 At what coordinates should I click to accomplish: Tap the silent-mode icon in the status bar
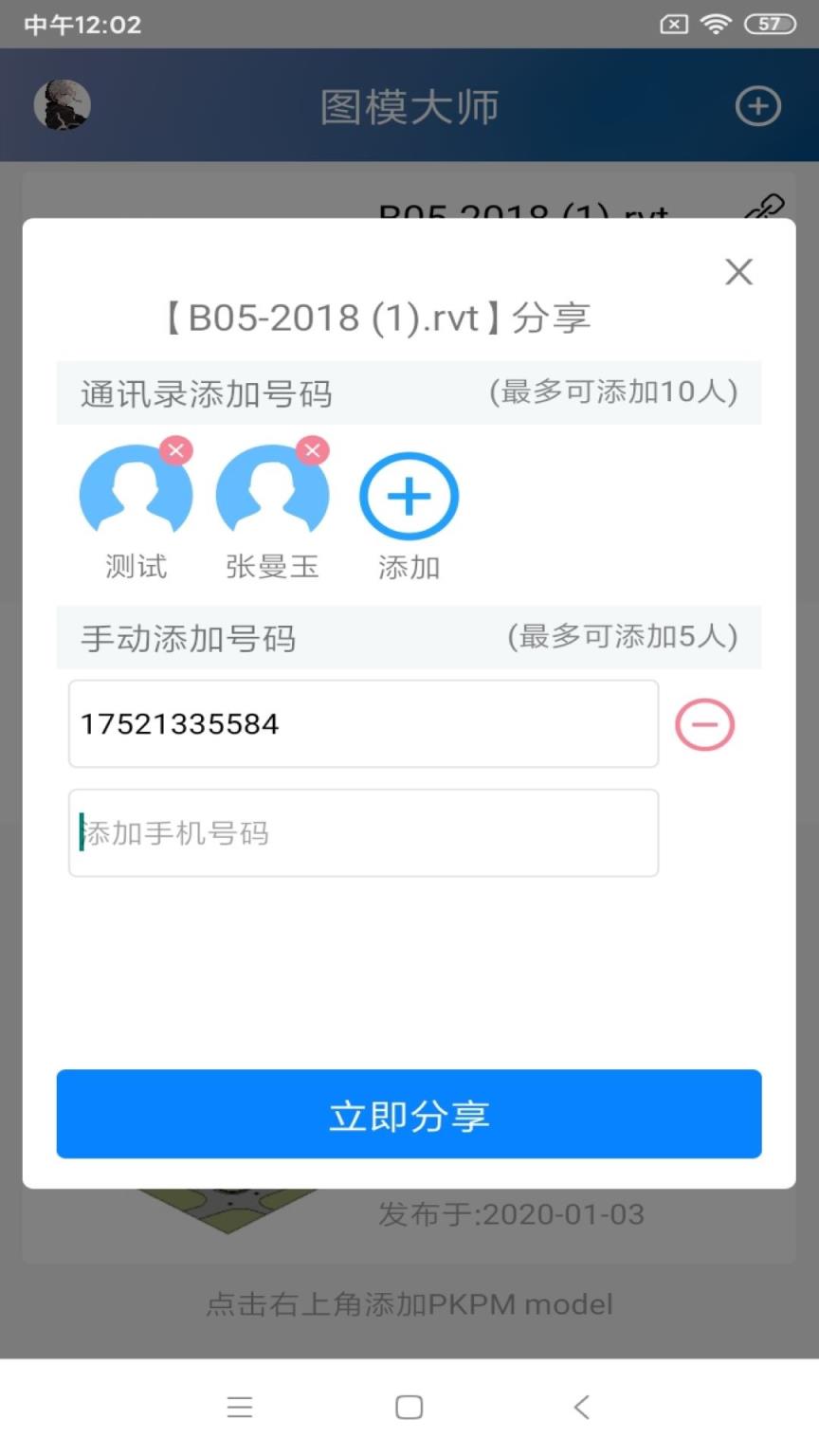[673, 25]
